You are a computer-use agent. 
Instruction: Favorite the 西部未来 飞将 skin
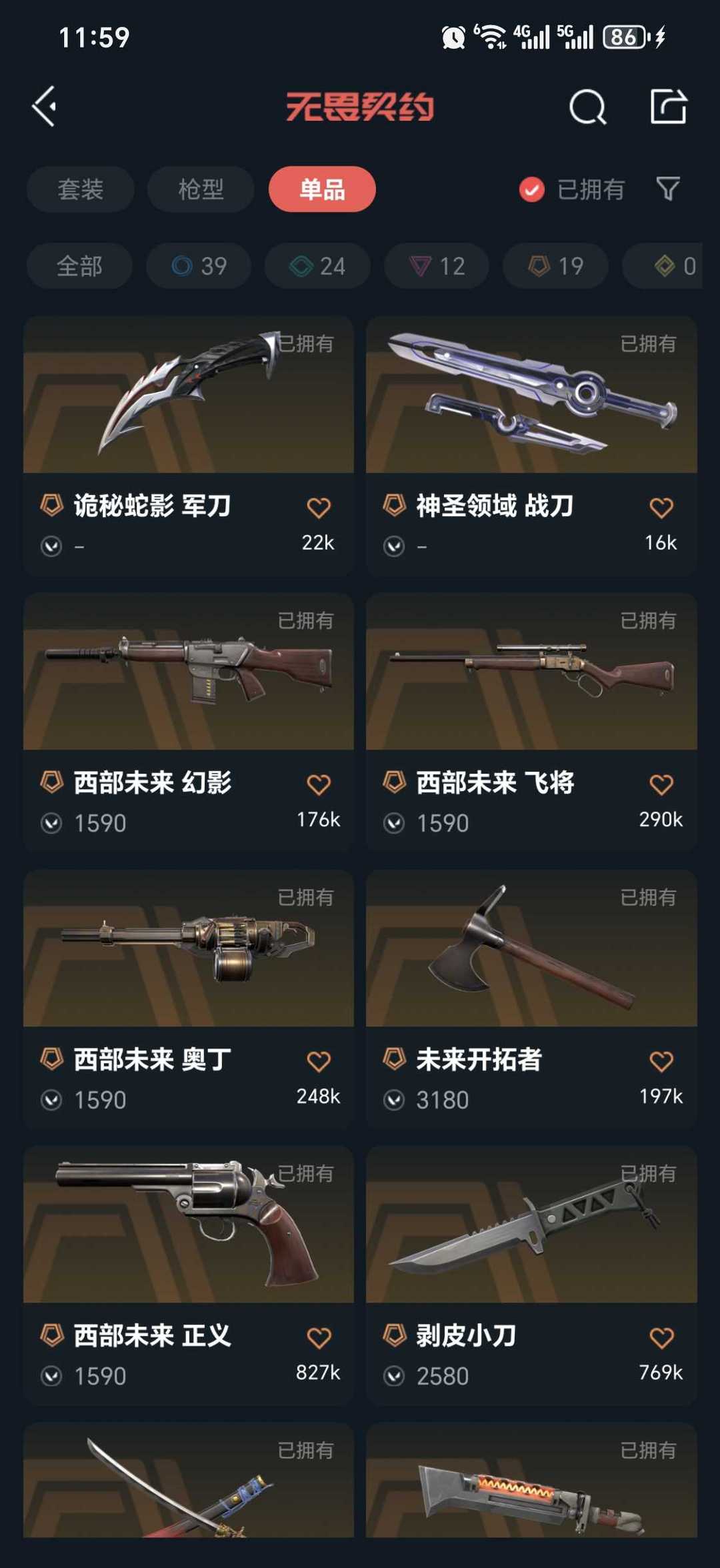coord(661,785)
